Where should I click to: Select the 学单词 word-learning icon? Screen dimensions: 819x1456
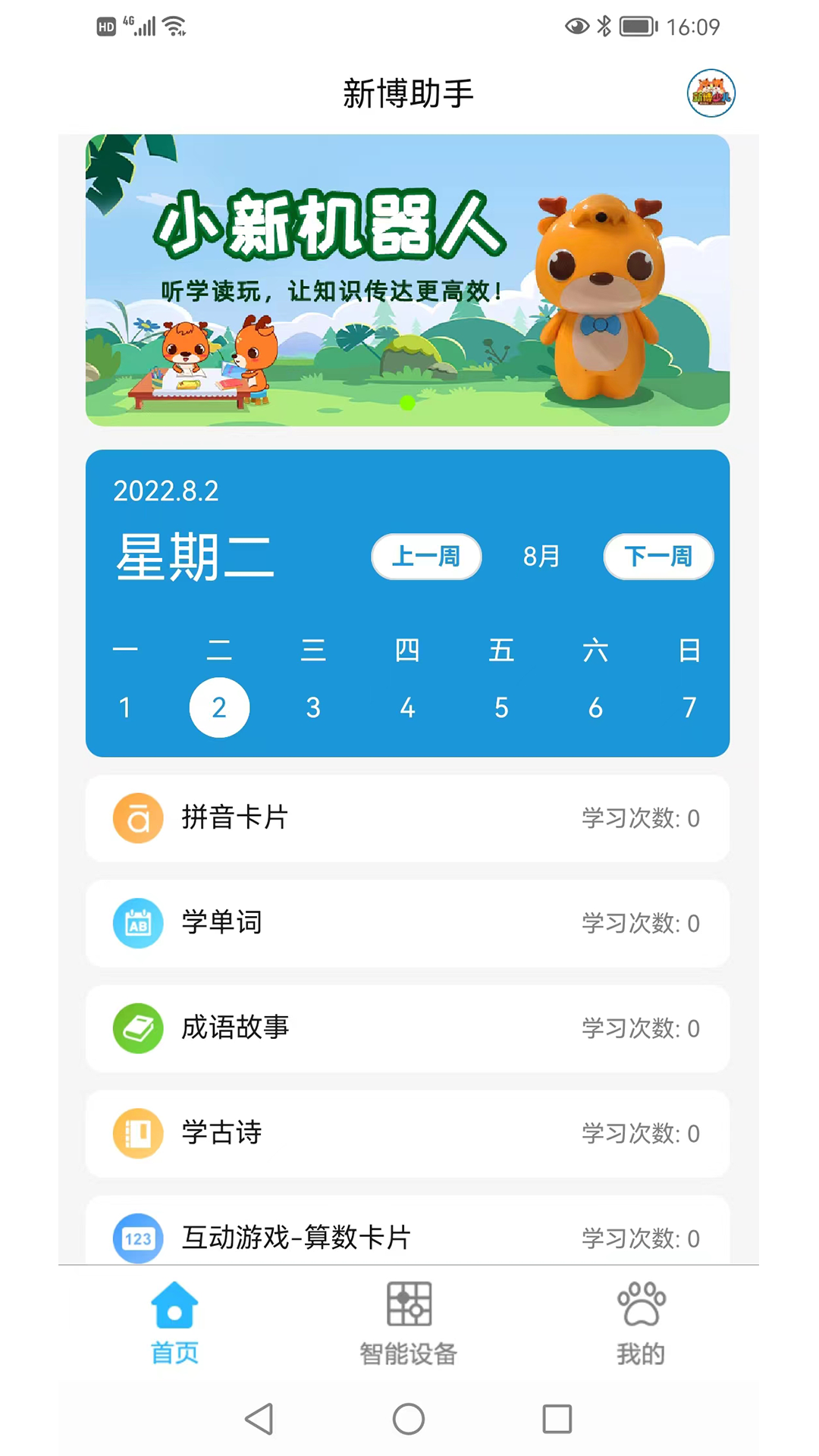138,924
